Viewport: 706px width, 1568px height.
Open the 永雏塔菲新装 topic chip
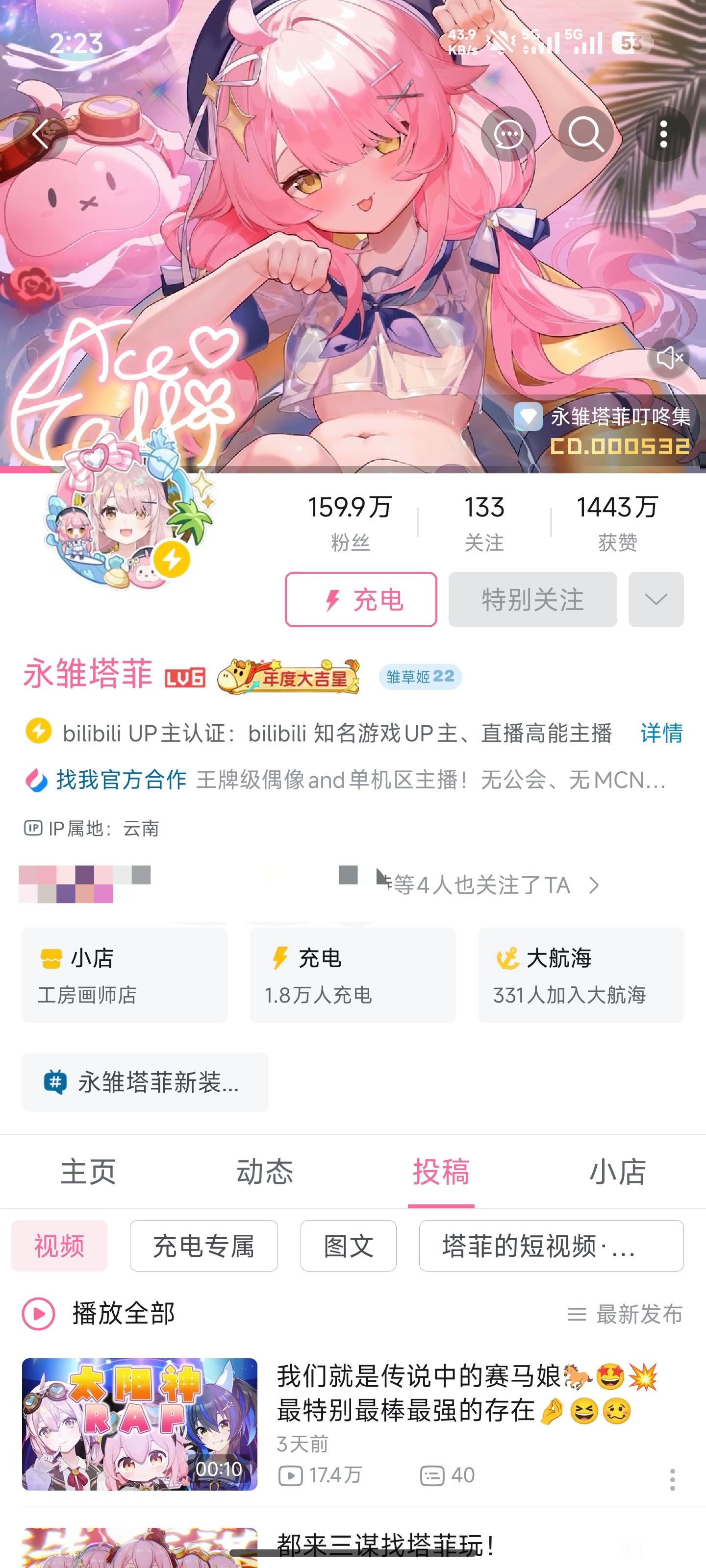(x=145, y=1082)
